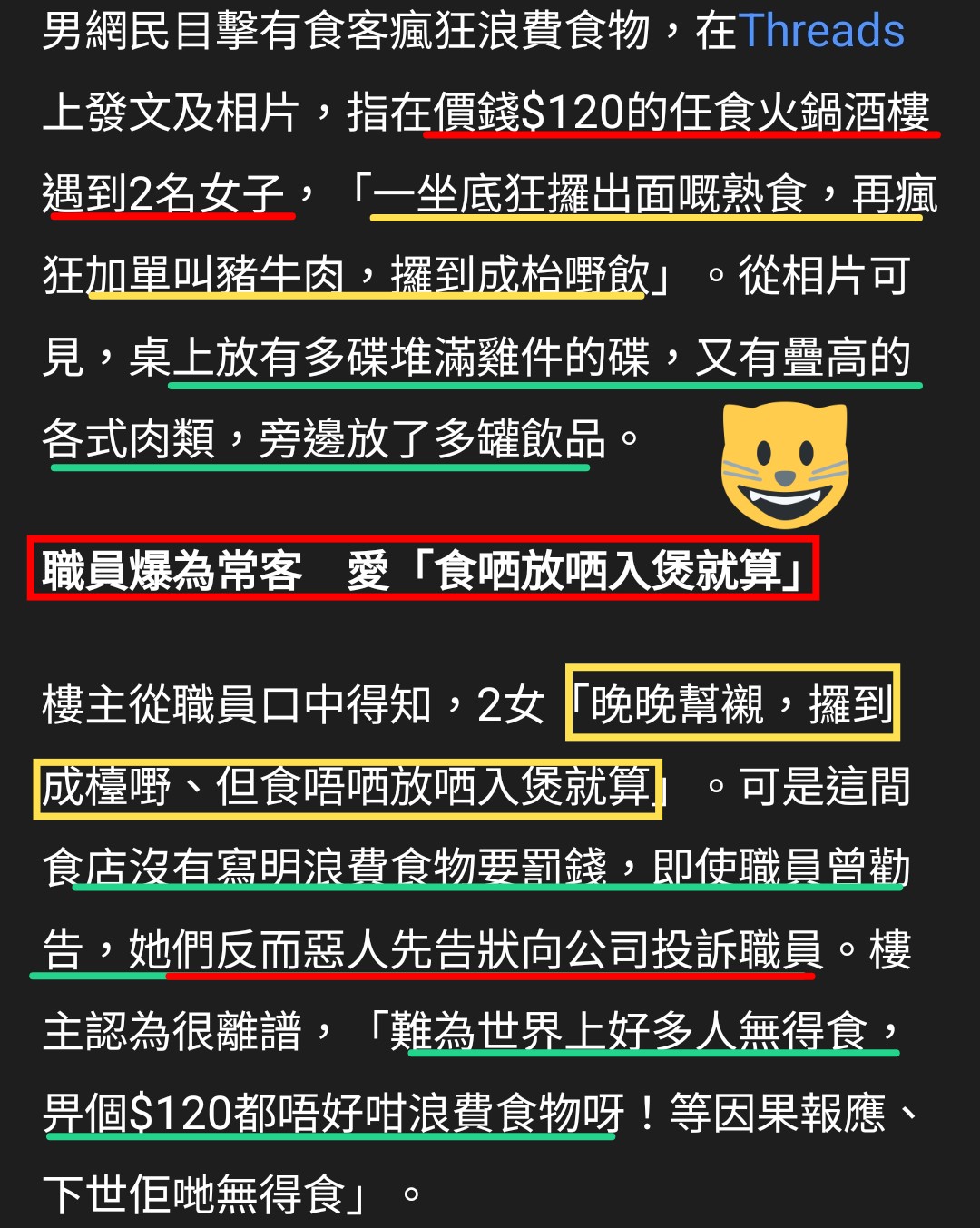Open the blue Threads link
The image size is (980, 1228).
[x=821, y=31]
